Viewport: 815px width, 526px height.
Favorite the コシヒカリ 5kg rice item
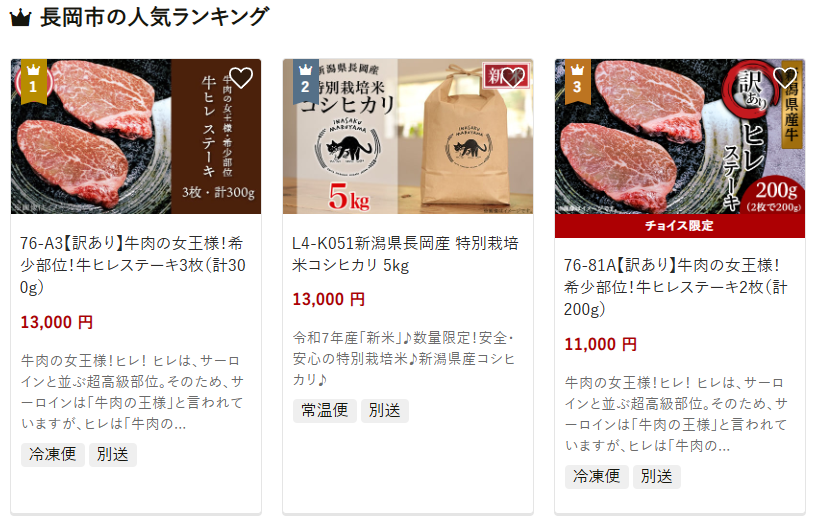pyautogui.click(x=514, y=78)
